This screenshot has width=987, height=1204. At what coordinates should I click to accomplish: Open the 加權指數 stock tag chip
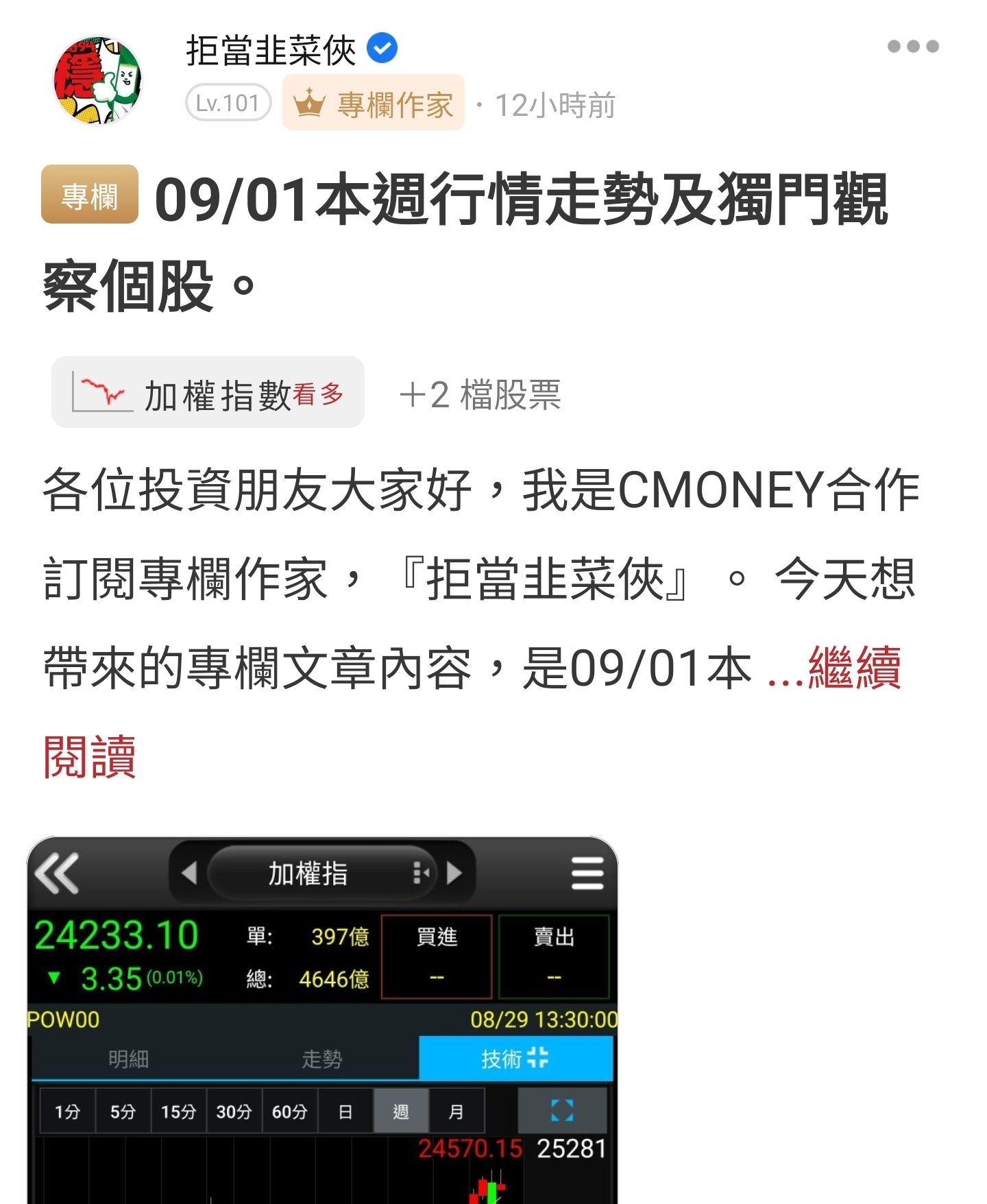pyautogui.click(x=208, y=393)
